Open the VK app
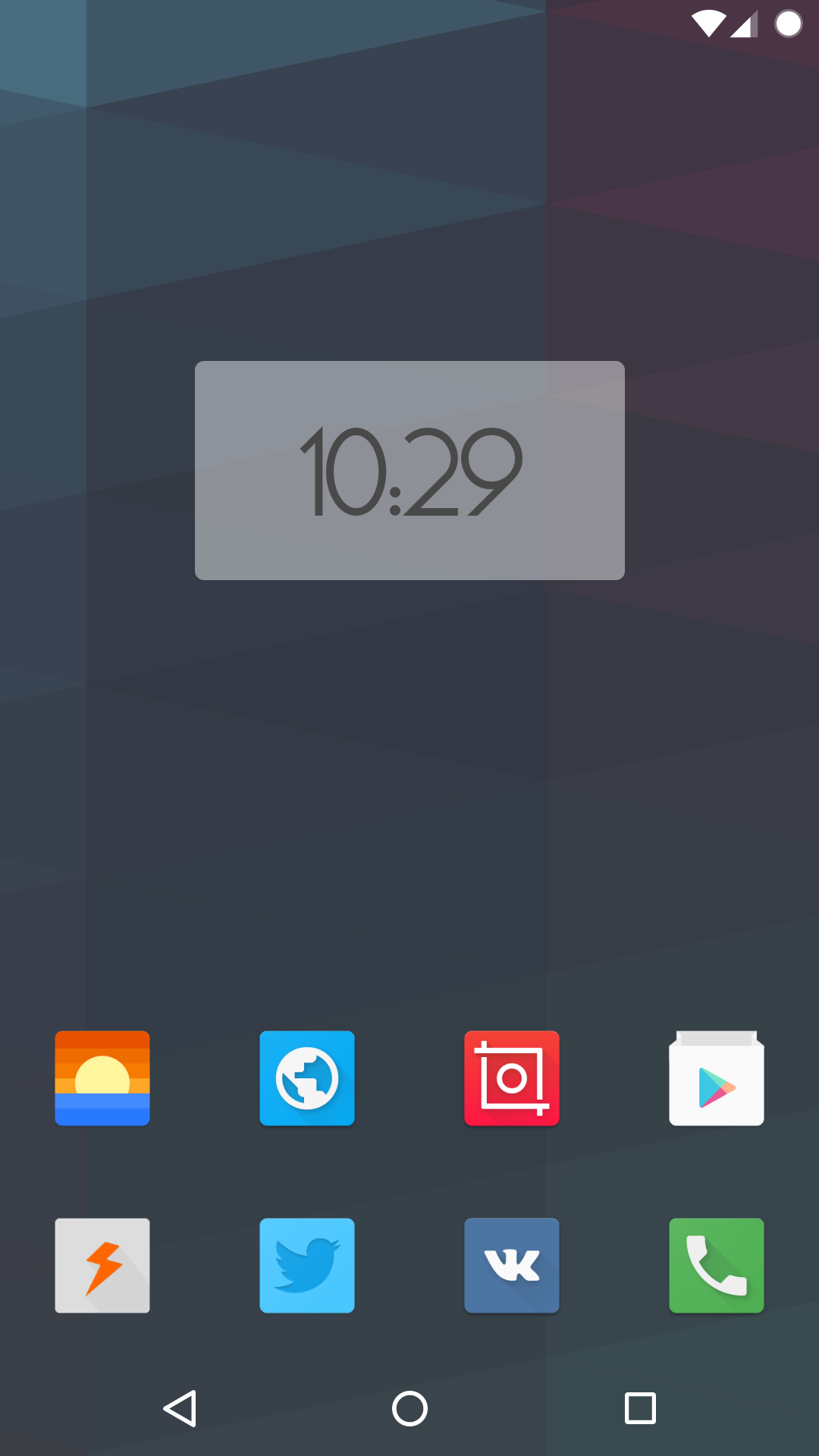This screenshot has width=819, height=1456. [x=512, y=1265]
